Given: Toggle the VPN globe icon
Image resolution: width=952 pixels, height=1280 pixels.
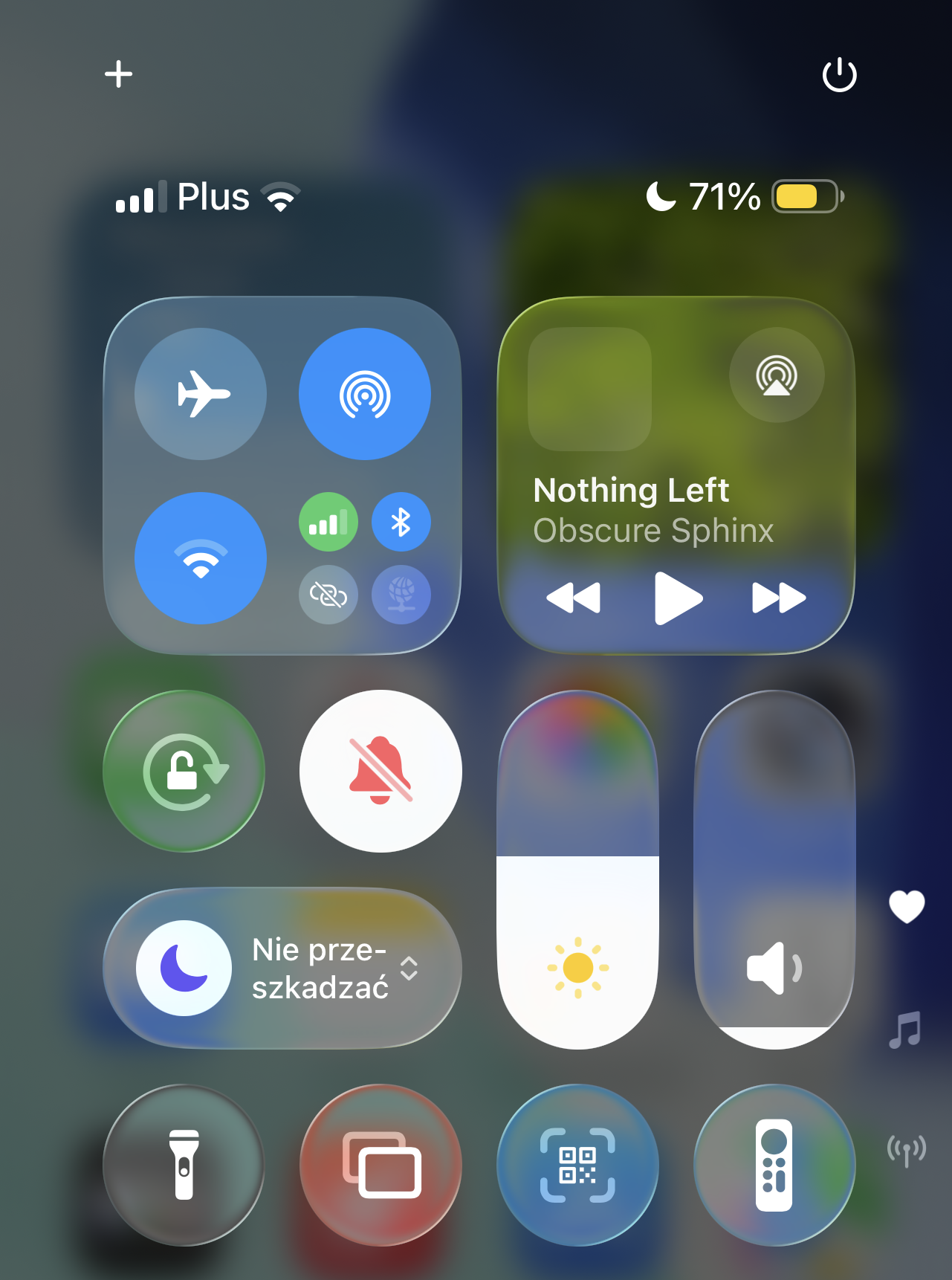Looking at the screenshot, I should (x=401, y=595).
